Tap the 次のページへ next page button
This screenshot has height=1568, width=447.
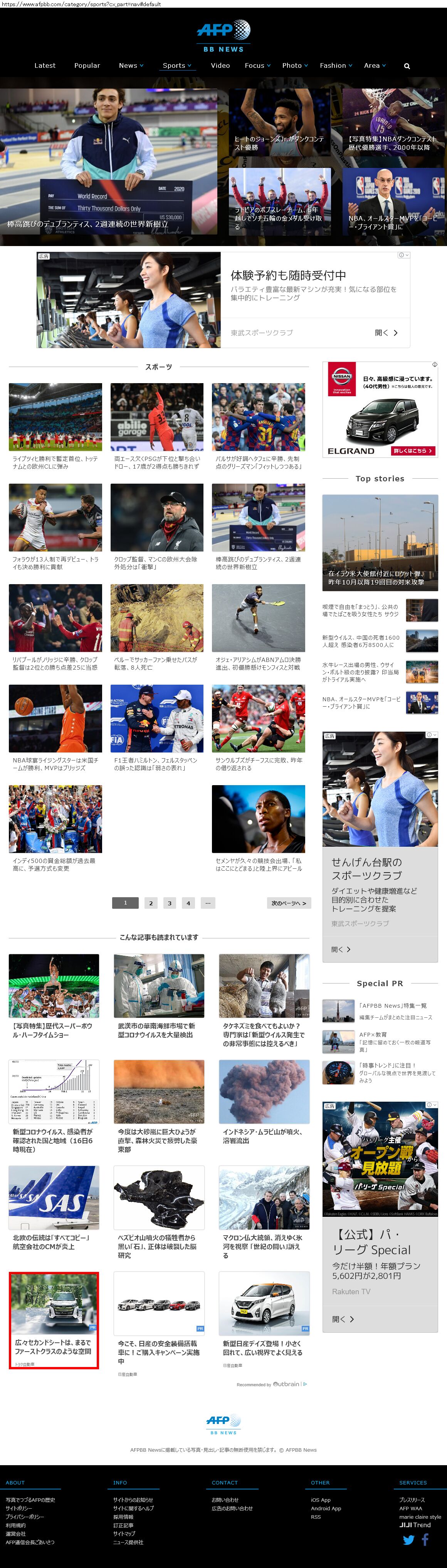(289, 903)
